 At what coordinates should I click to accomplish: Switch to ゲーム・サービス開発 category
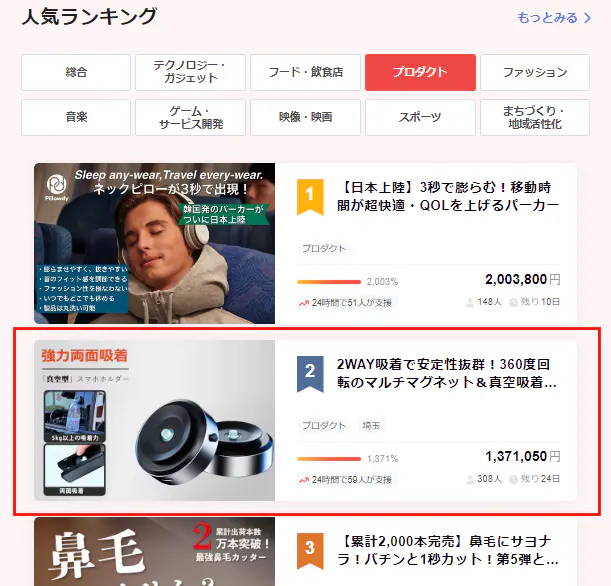(190, 117)
